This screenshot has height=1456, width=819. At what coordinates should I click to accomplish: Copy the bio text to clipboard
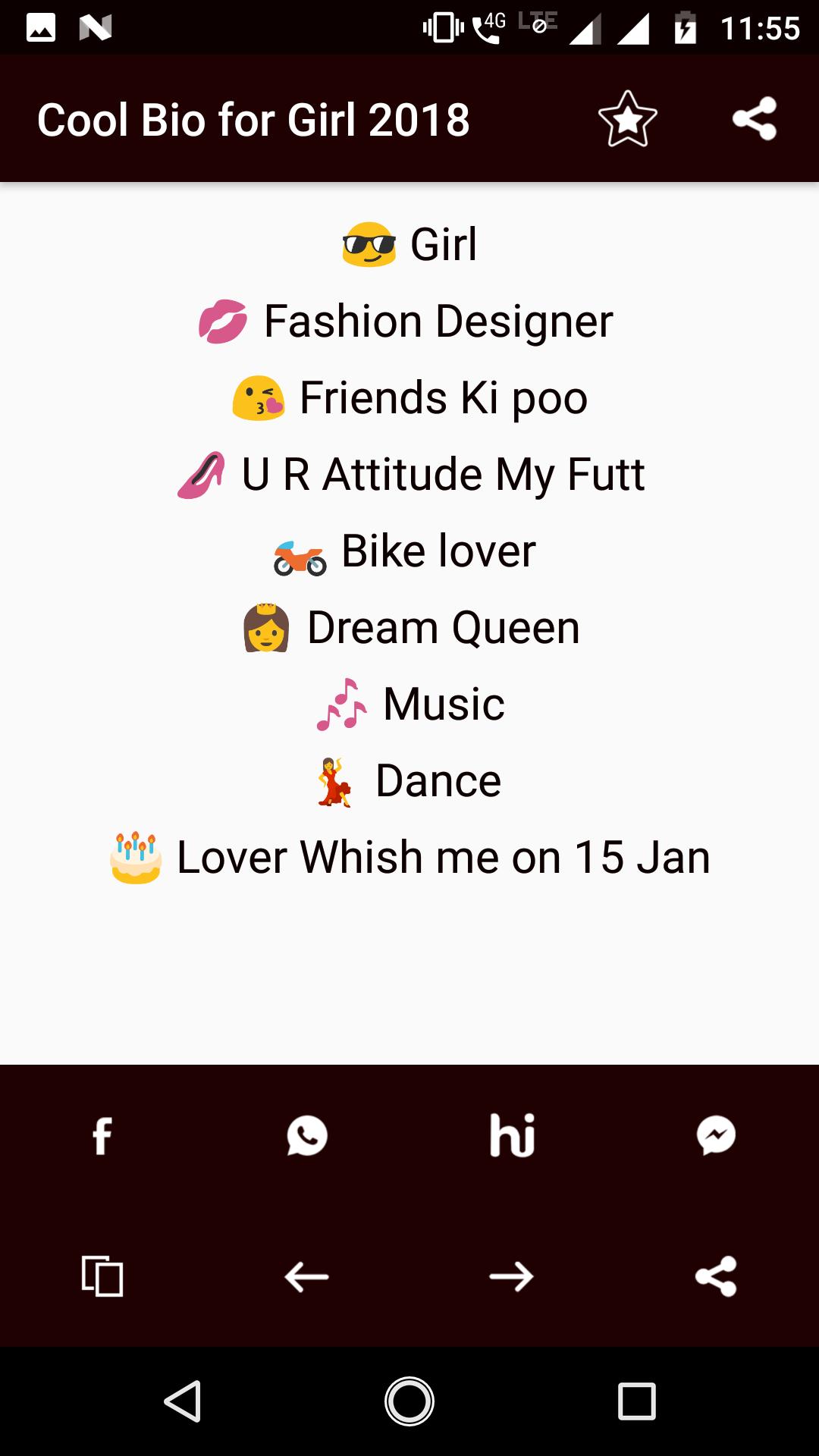[102, 1276]
